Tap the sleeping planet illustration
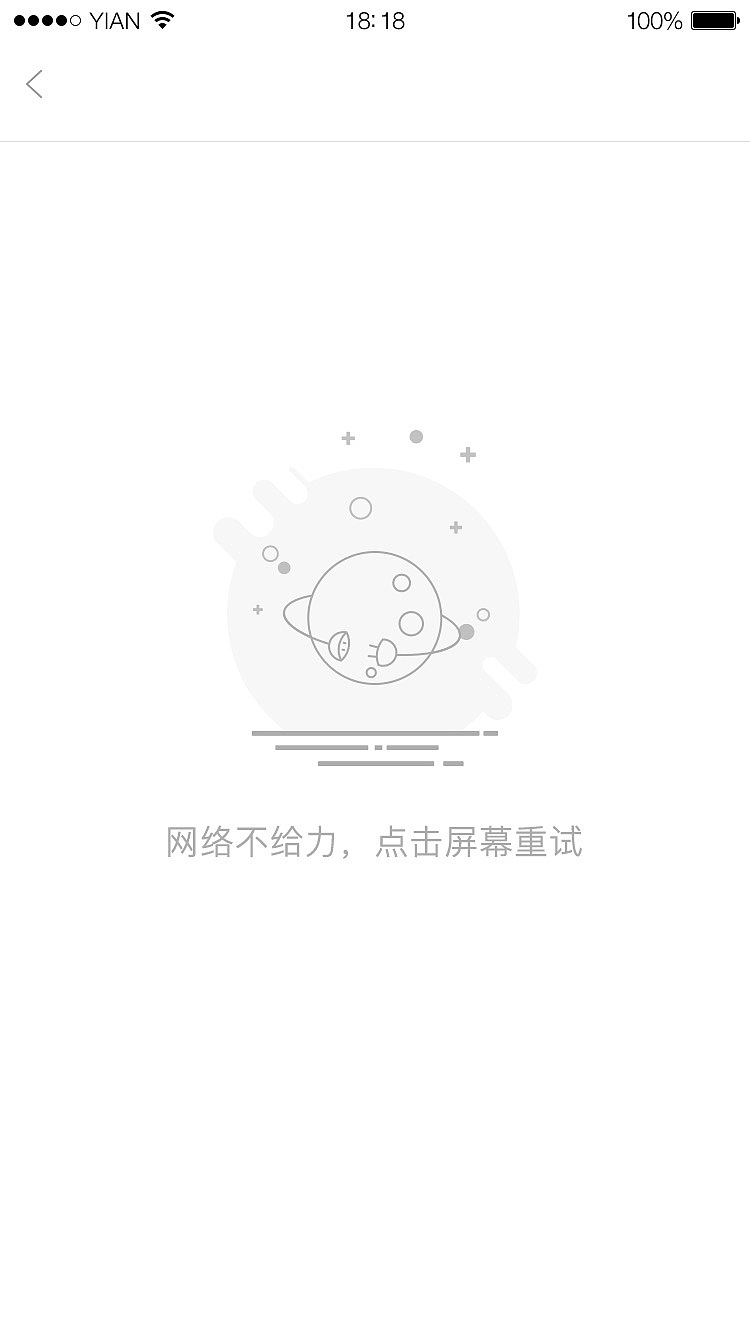This screenshot has width=750, height=1334. pos(375,615)
